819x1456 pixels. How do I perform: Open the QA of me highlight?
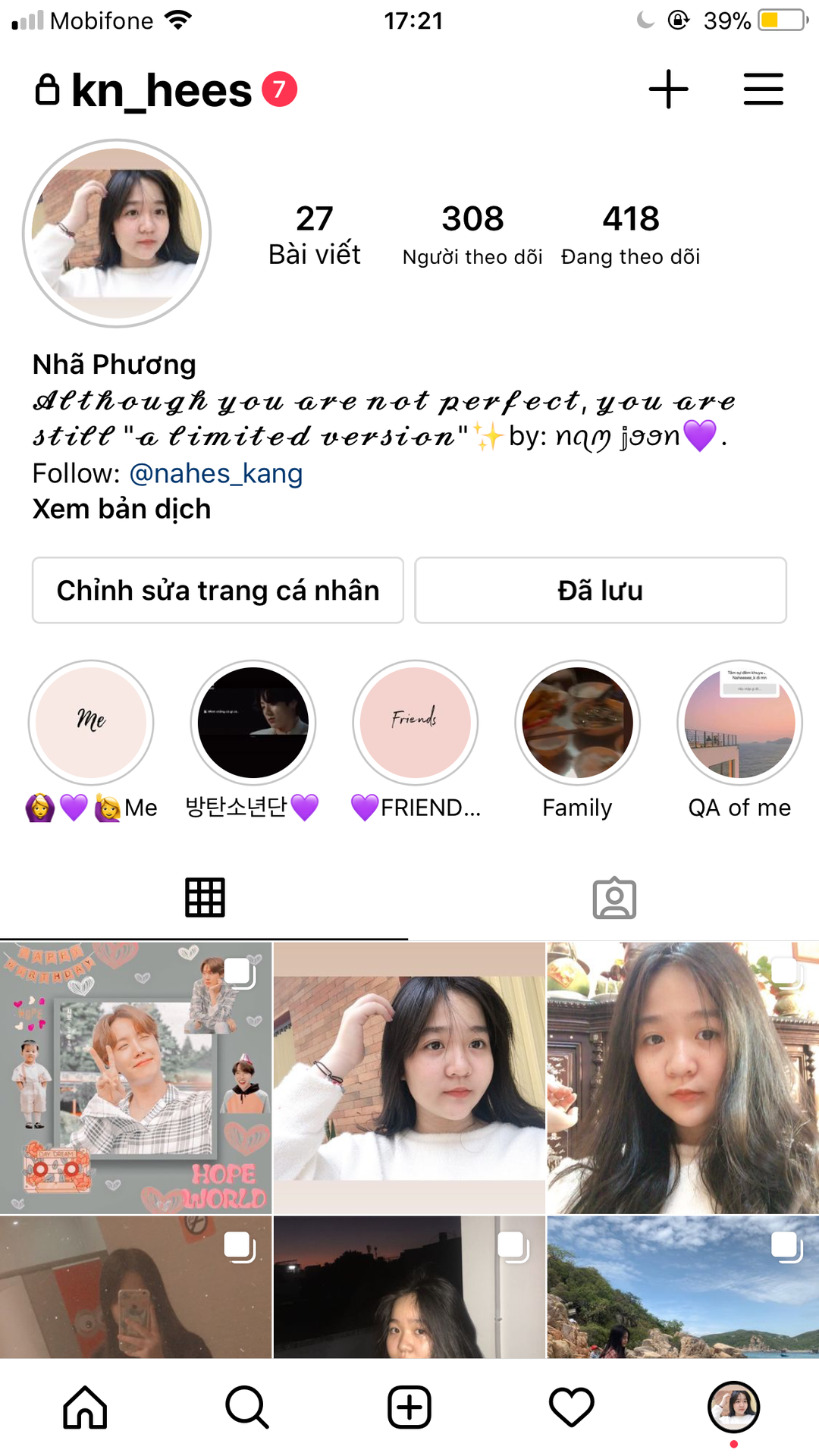coord(739,722)
